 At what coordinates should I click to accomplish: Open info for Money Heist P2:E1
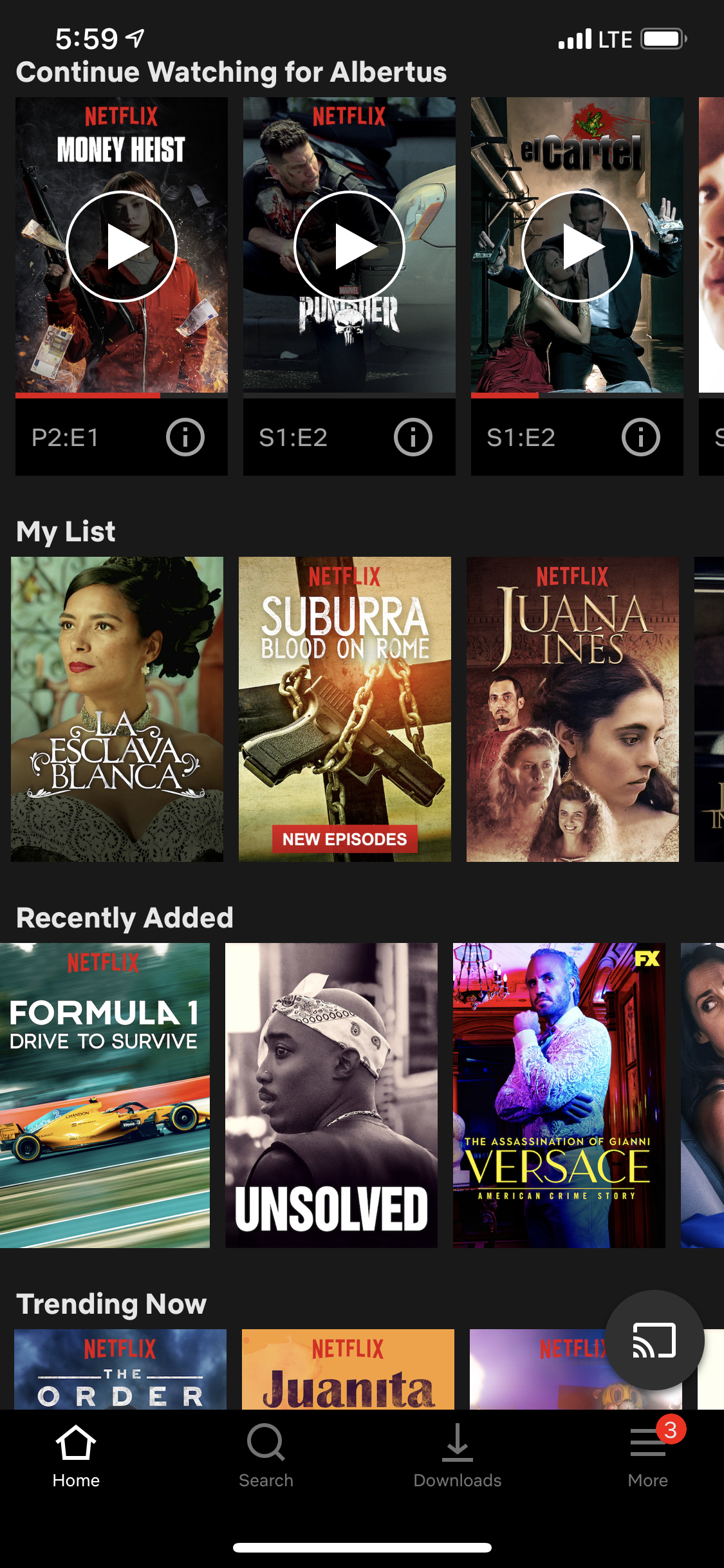(185, 438)
